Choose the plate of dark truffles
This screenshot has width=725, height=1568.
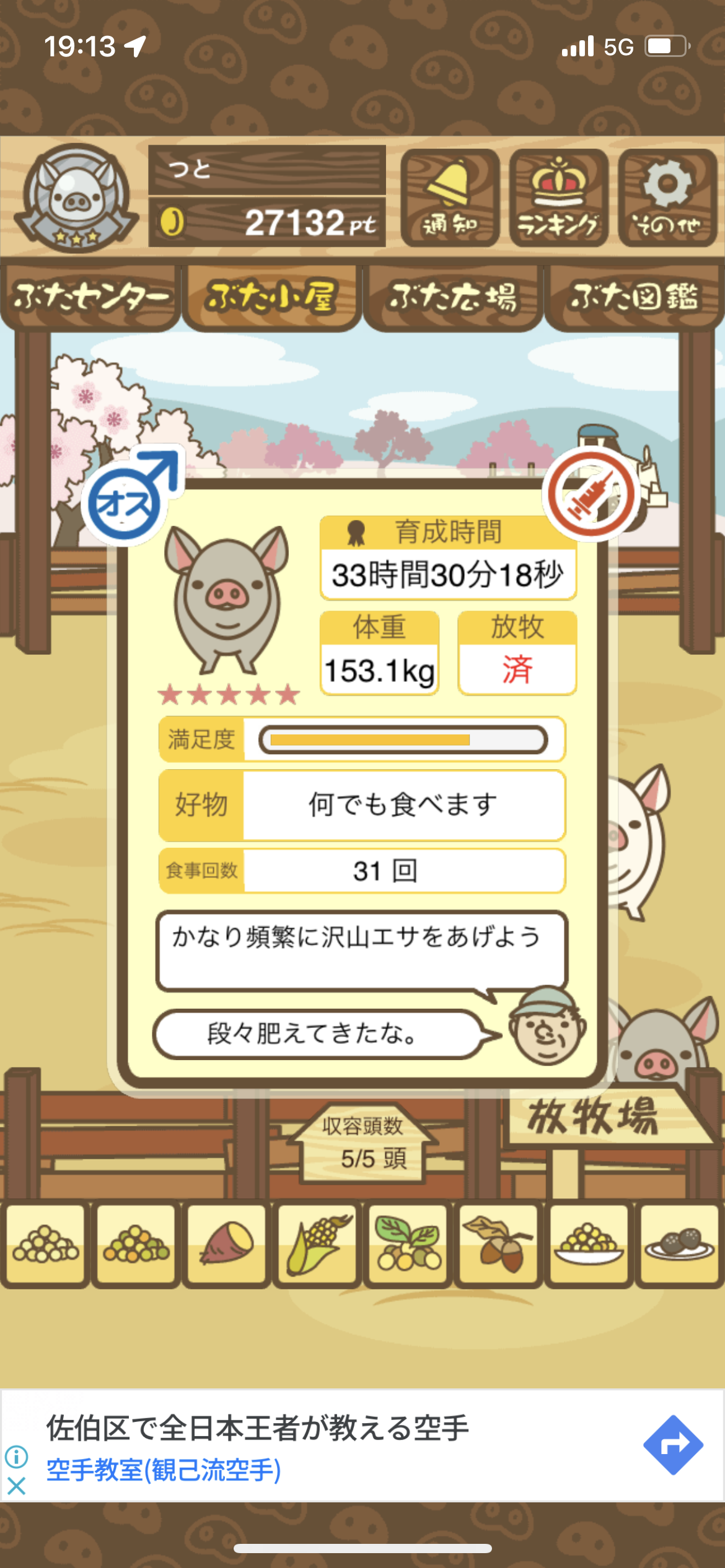[x=679, y=1244]
